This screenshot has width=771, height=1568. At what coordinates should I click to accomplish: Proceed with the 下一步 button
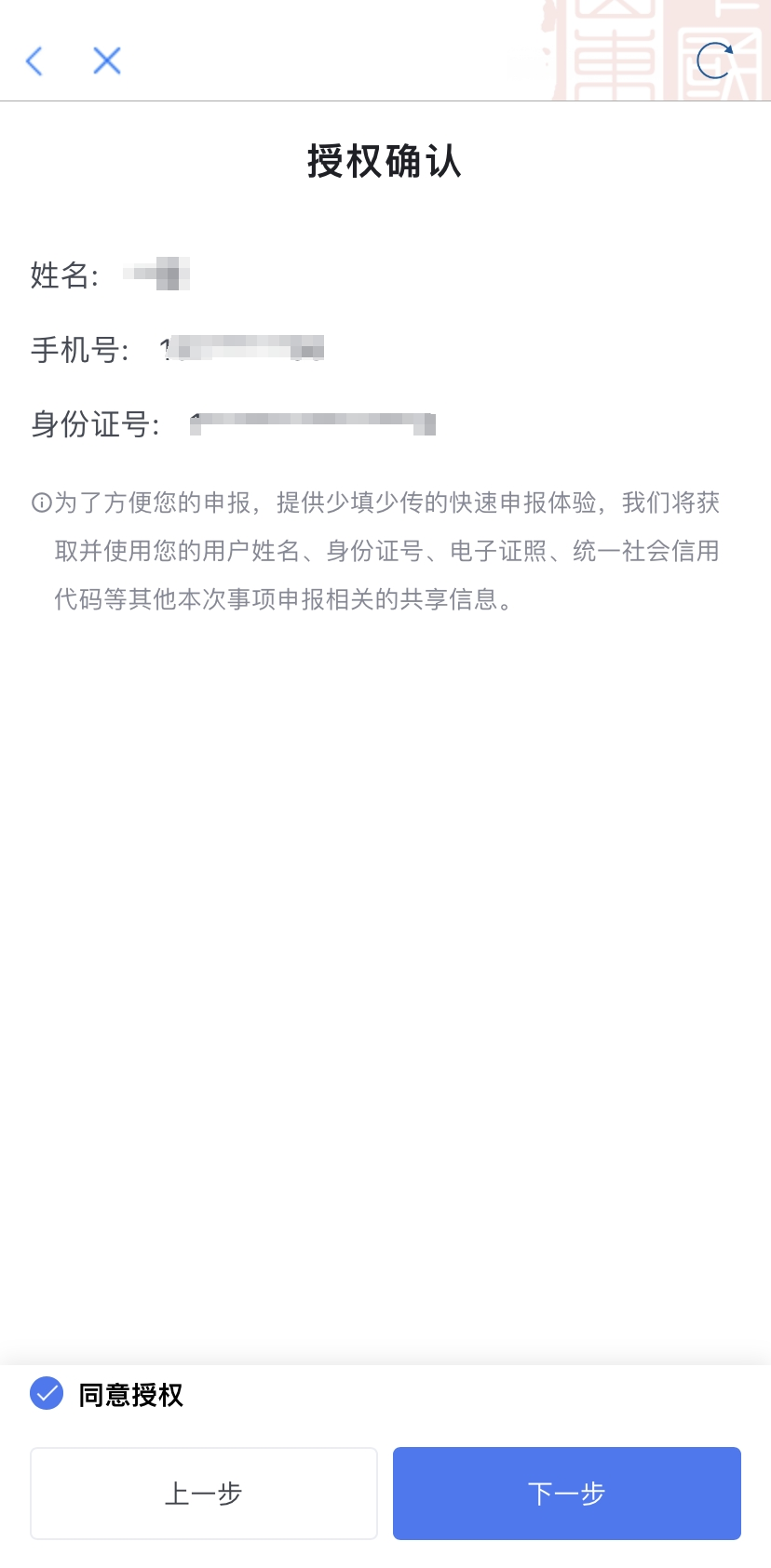(566, 1494)
